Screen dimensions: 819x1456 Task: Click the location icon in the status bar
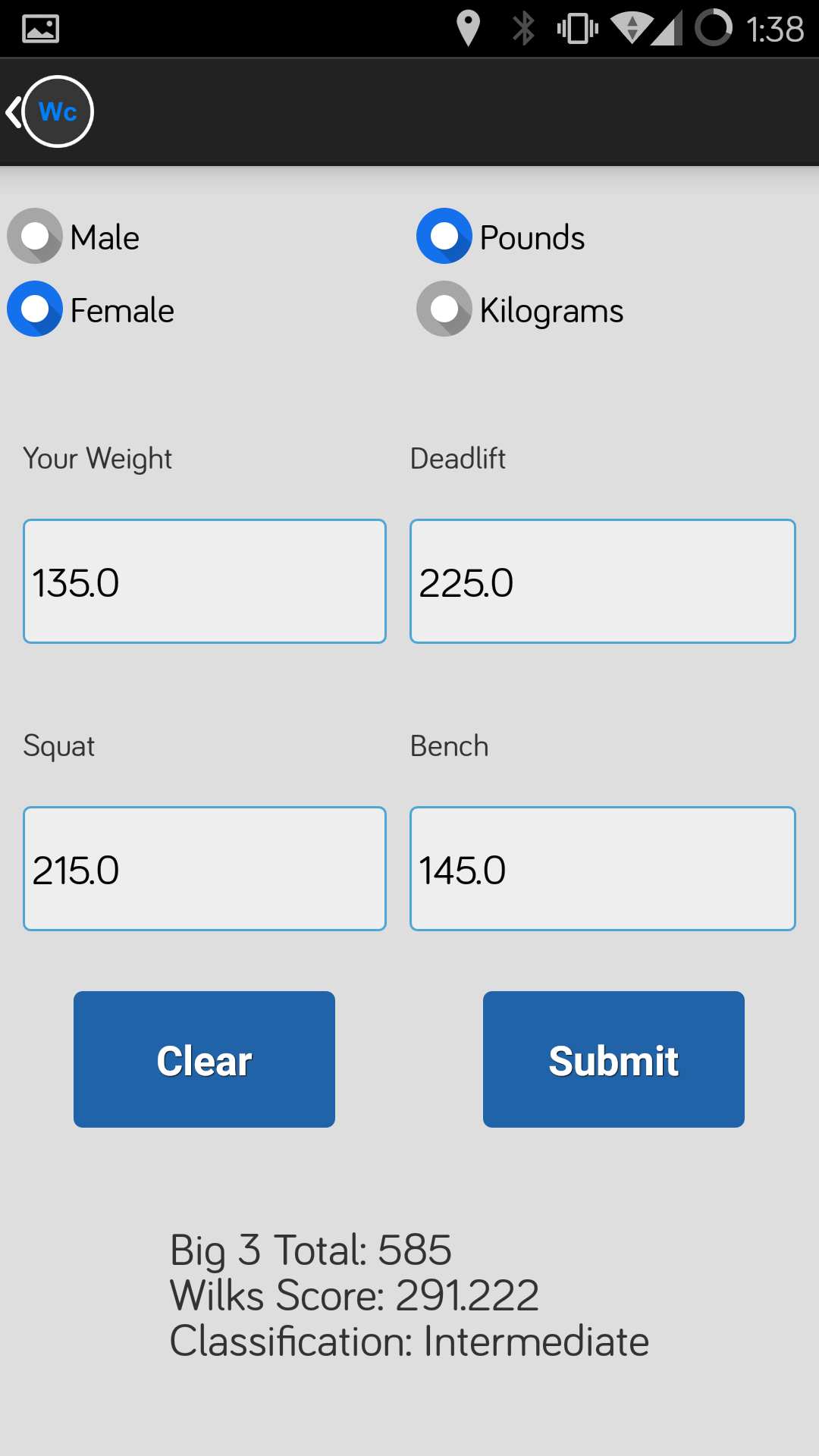[470, 27]
